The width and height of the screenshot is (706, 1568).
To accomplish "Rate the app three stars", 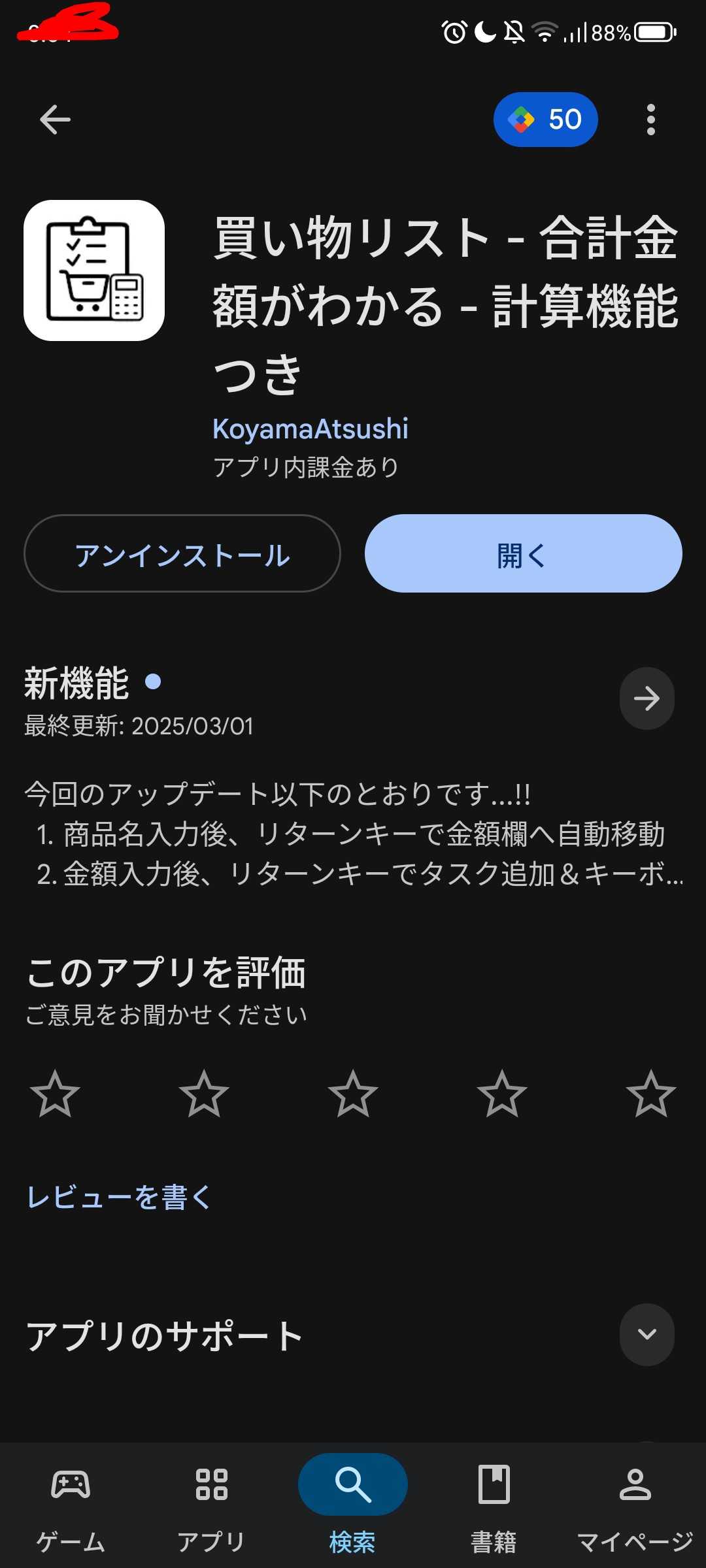I will click(x=353, y=1094).
